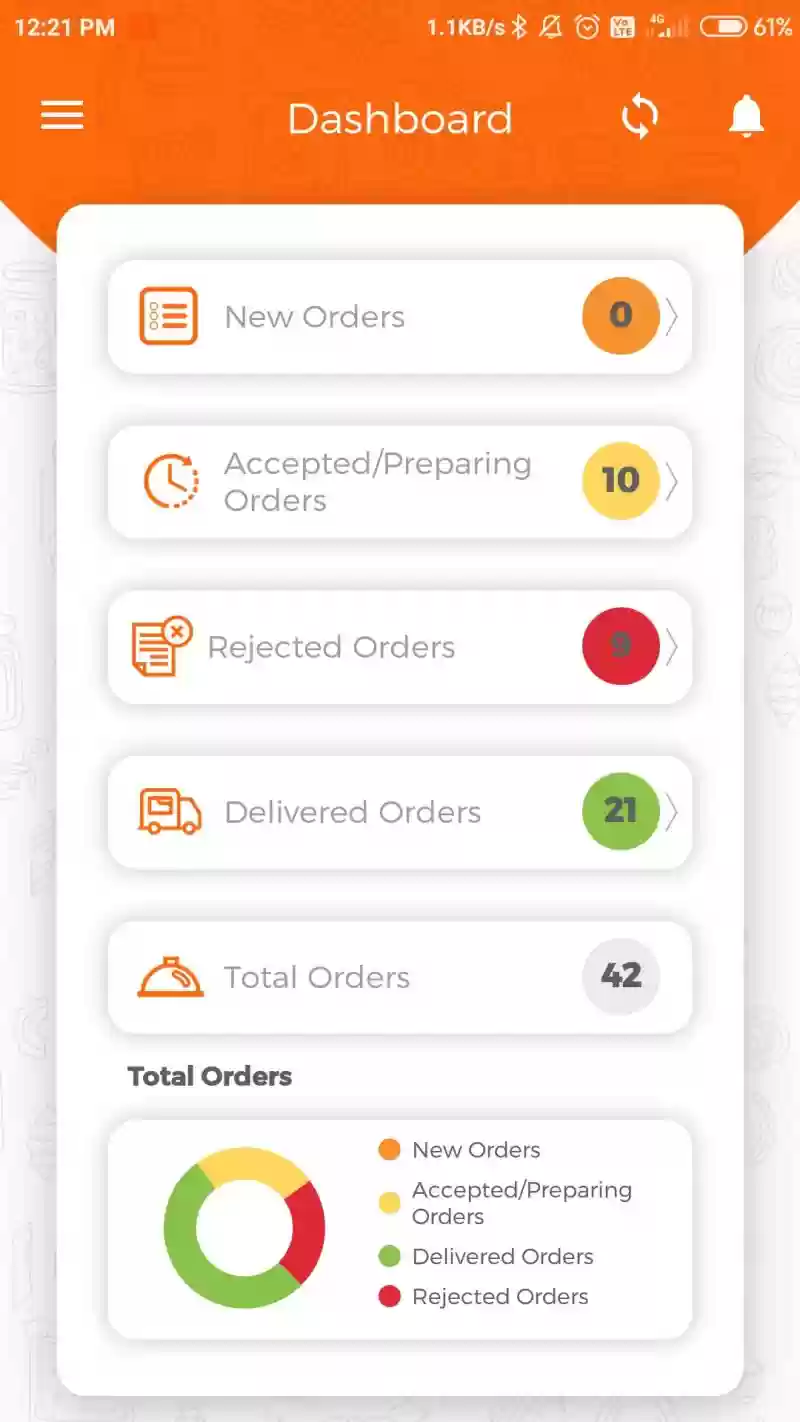This screenshot has height=1422, width=800.
Task: Show Delivered Orders
Action: click(x=399, y=812)
